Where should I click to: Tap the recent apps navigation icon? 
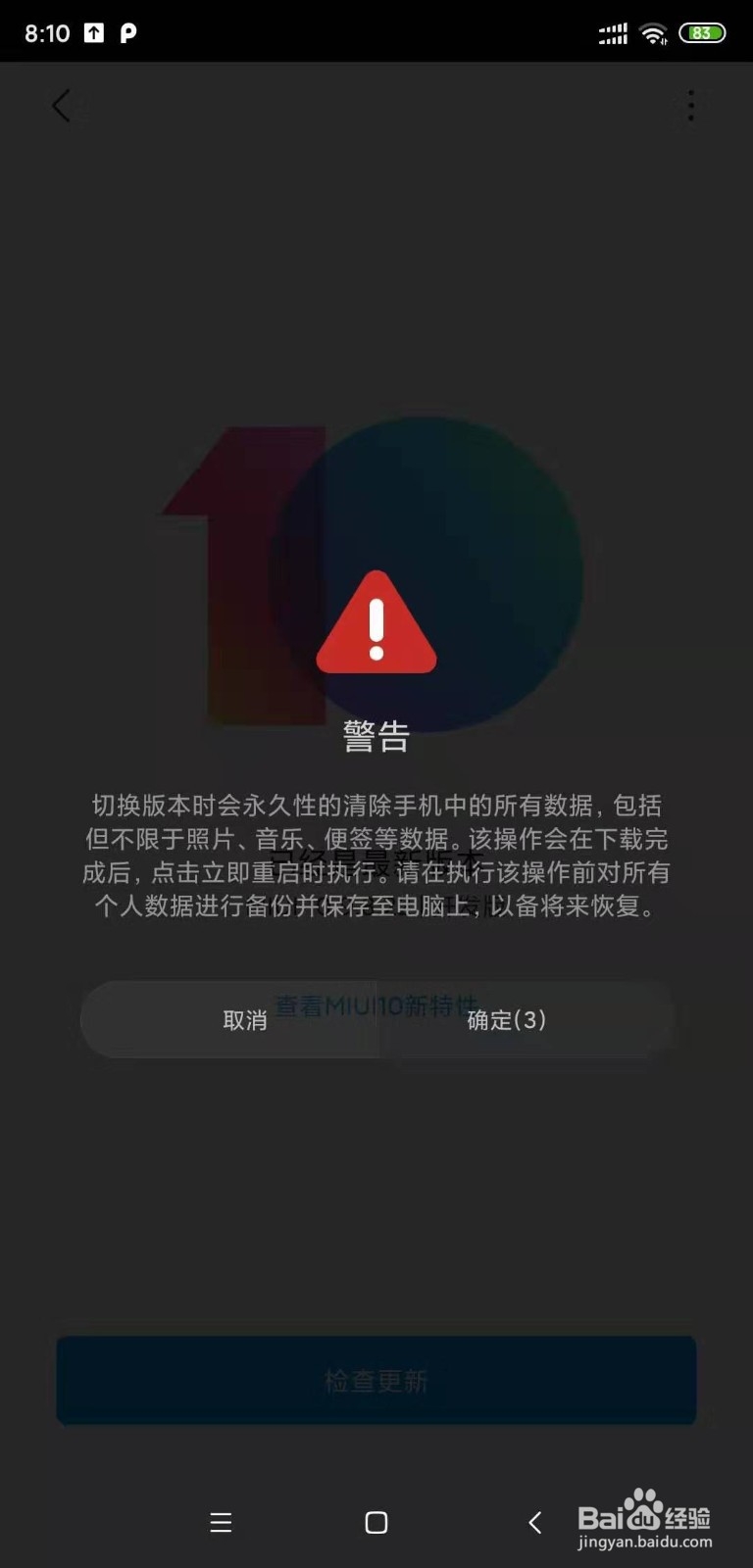click(x=221, y=1523)
